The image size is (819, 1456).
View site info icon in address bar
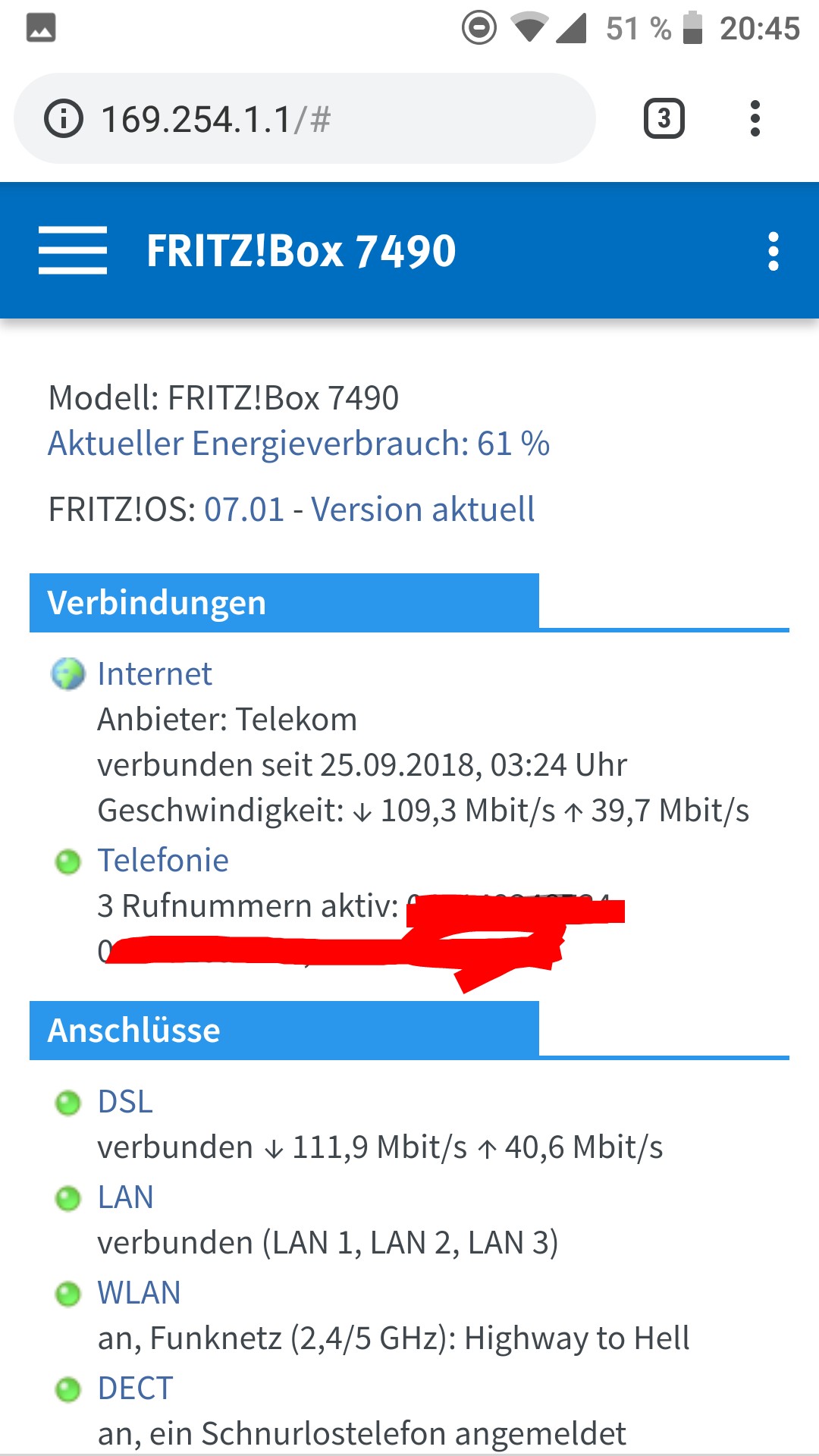pos(63,119)
